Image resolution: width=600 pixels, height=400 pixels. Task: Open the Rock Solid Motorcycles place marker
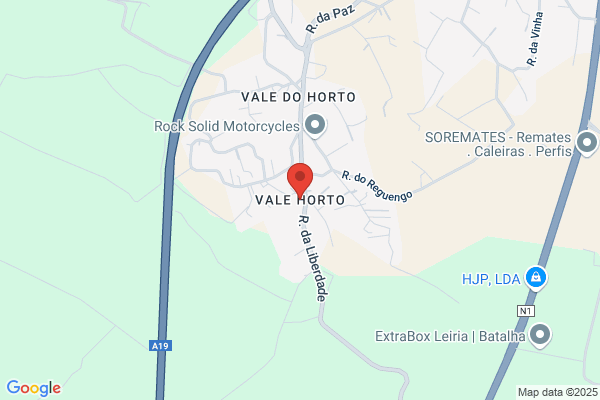coord(315,126)
